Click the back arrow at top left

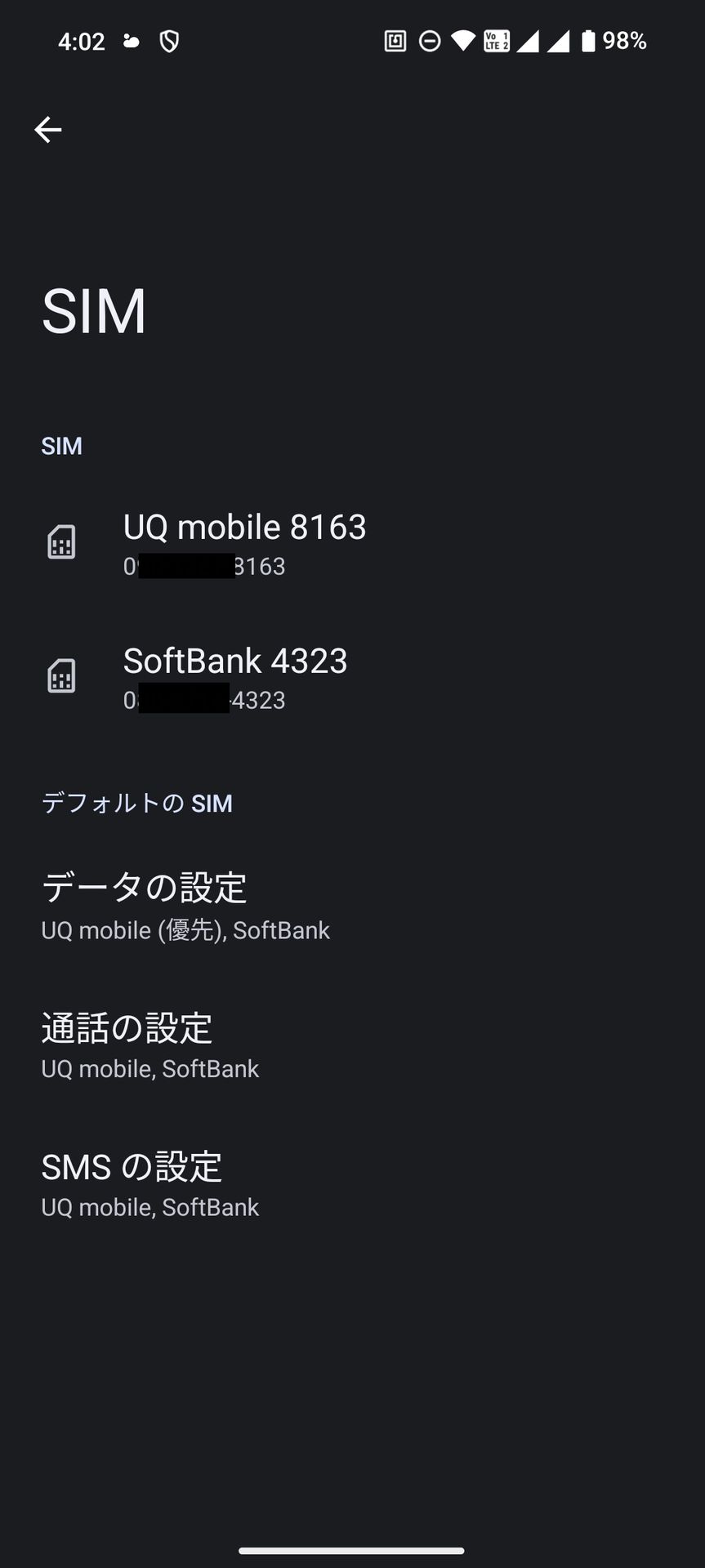coord(48,129)
